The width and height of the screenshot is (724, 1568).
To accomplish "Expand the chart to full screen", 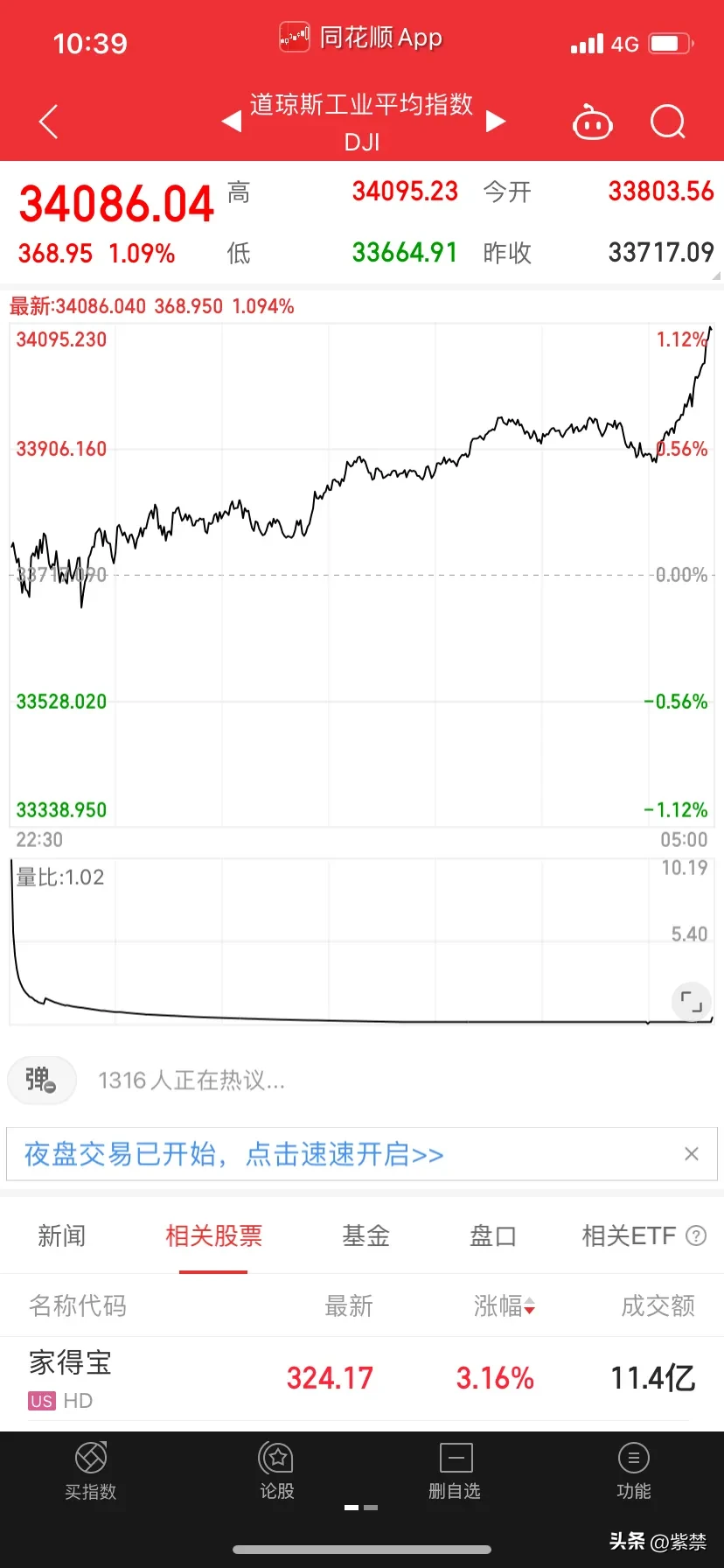I will coord(692,1002).
